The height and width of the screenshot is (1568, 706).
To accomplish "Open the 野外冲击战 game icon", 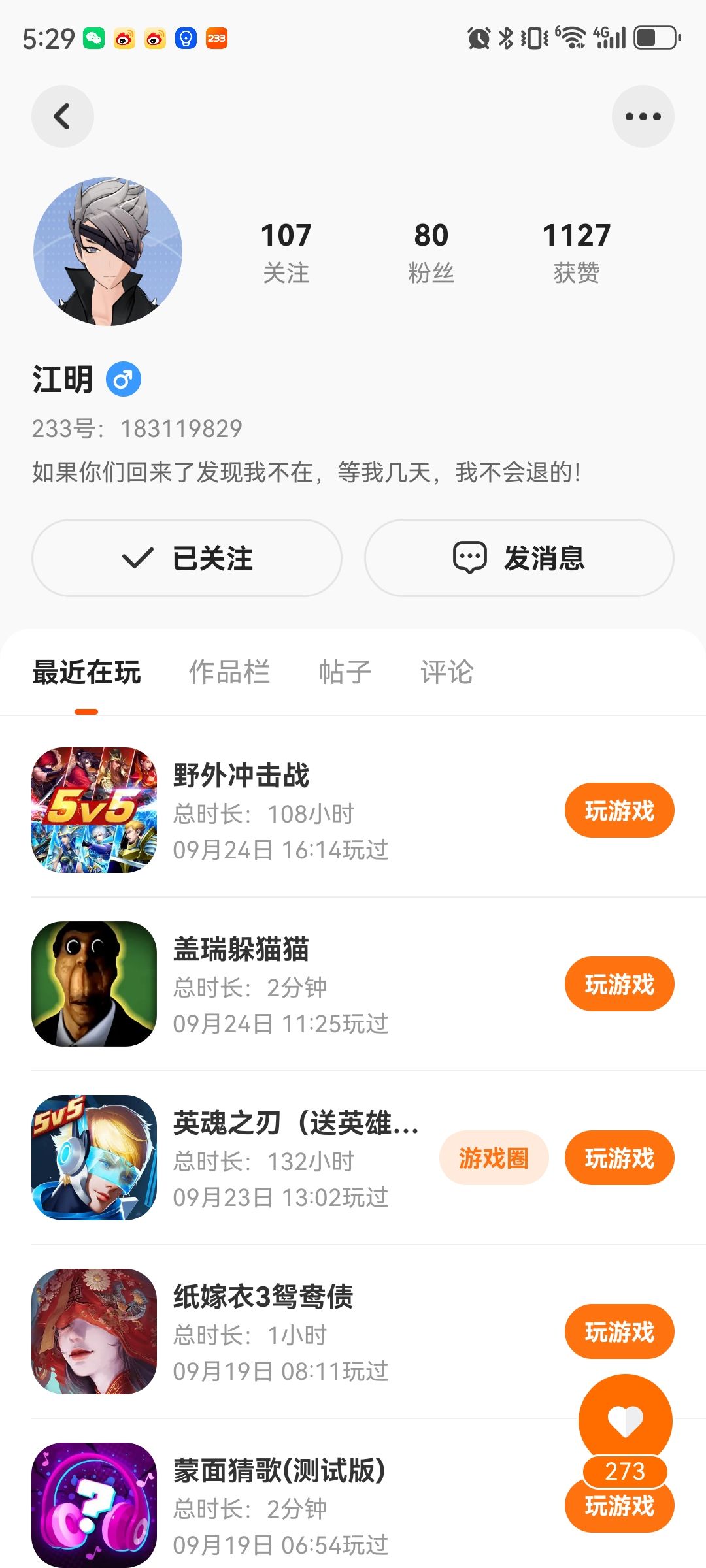I will point(94,810).
